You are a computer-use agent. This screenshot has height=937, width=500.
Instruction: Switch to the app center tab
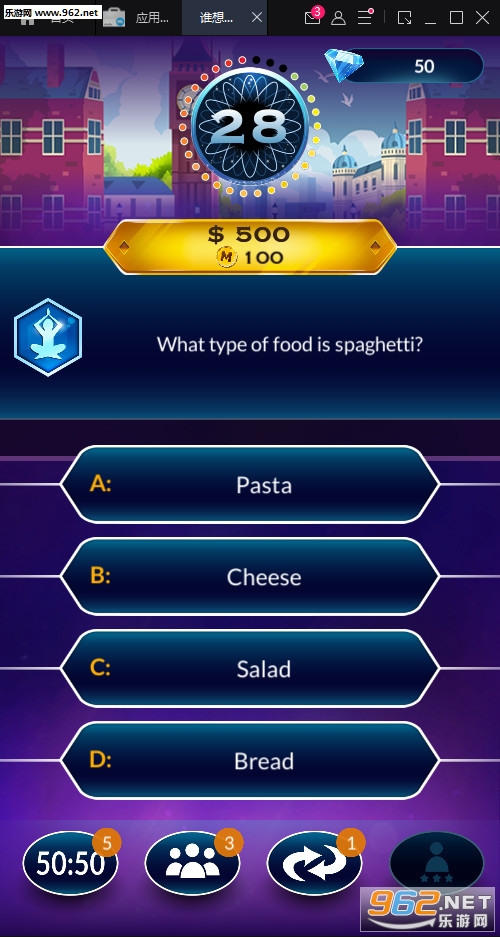pos(139,17)
